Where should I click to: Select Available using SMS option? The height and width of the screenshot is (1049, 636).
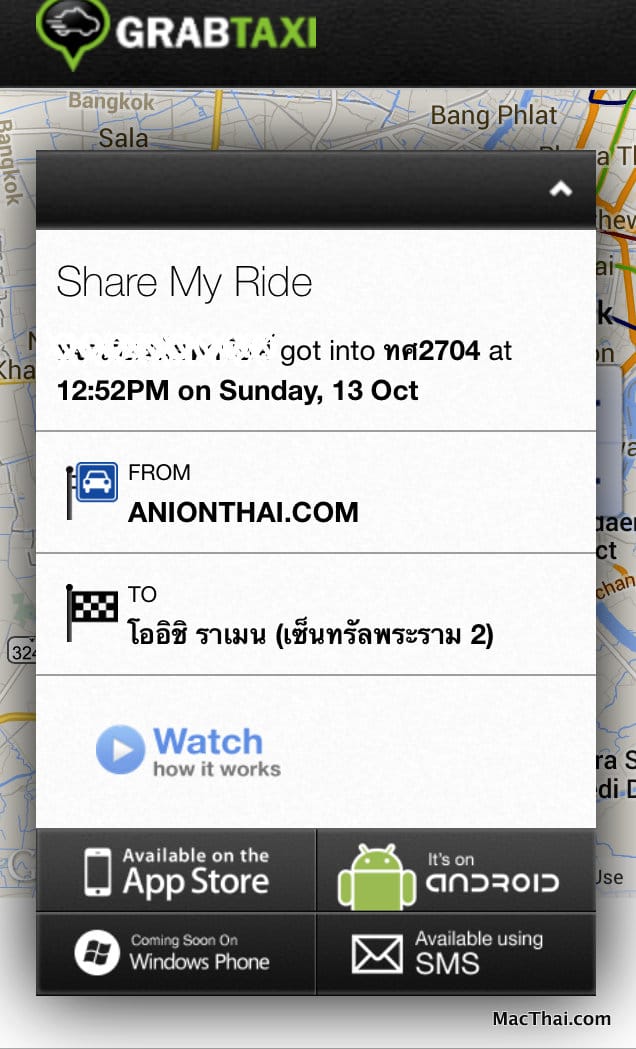click(455, 953)
